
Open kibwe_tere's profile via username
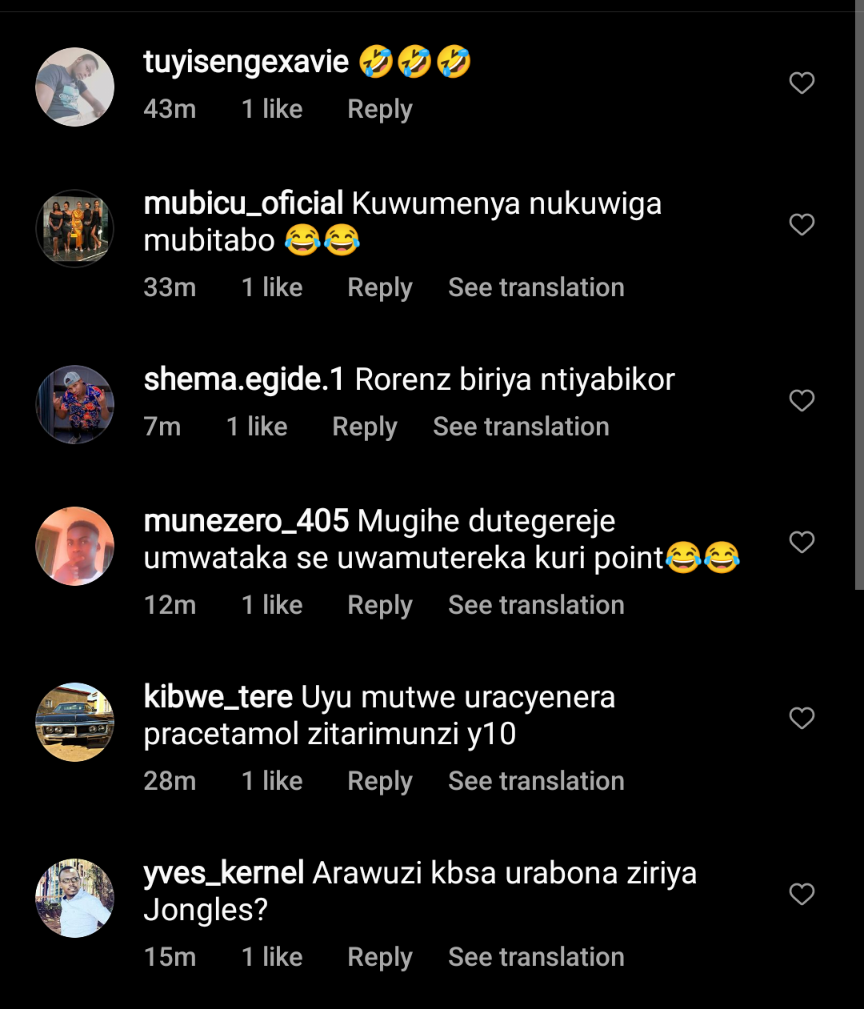click(218, 697)
